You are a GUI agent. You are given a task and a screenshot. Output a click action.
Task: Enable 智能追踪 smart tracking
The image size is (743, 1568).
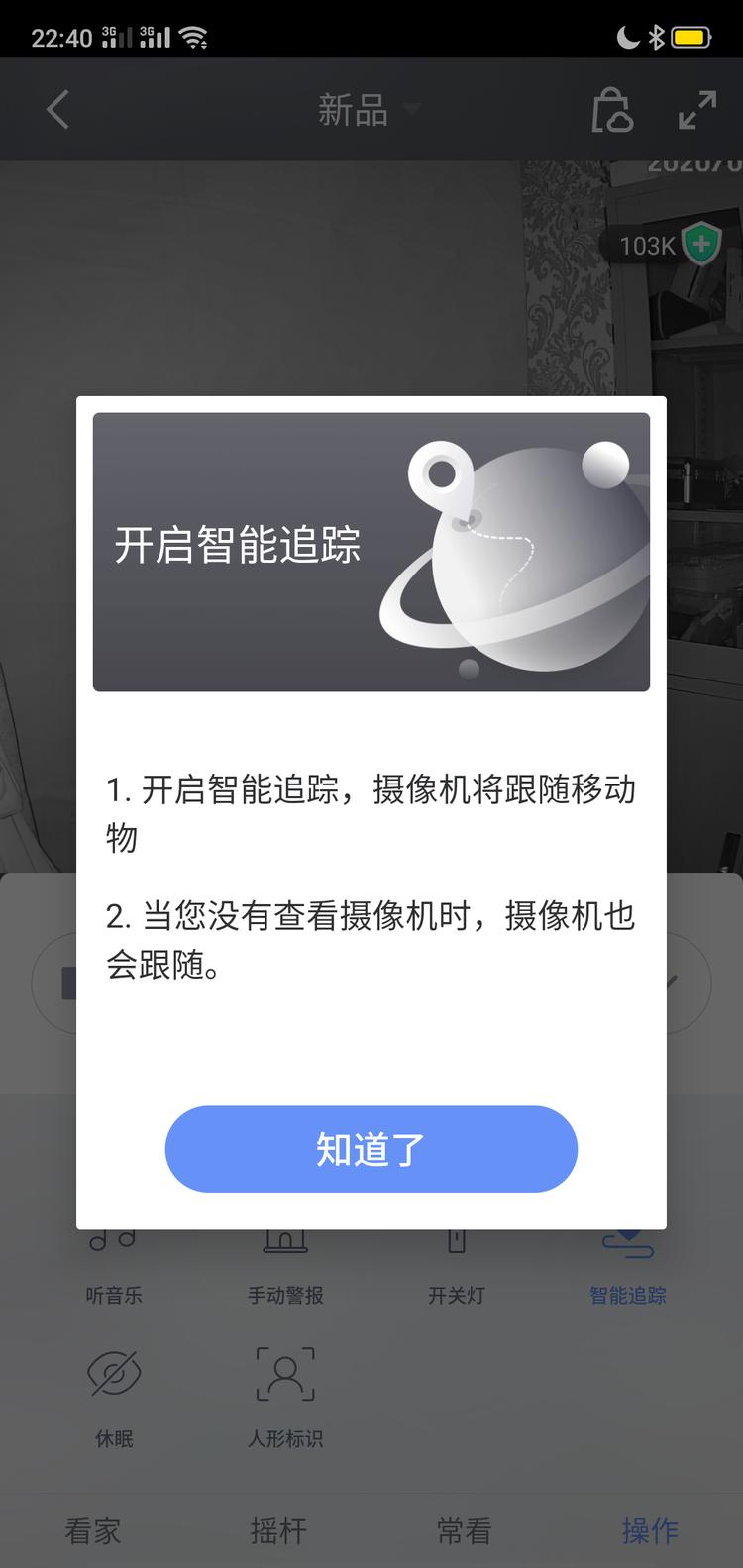click(626, 1258)
